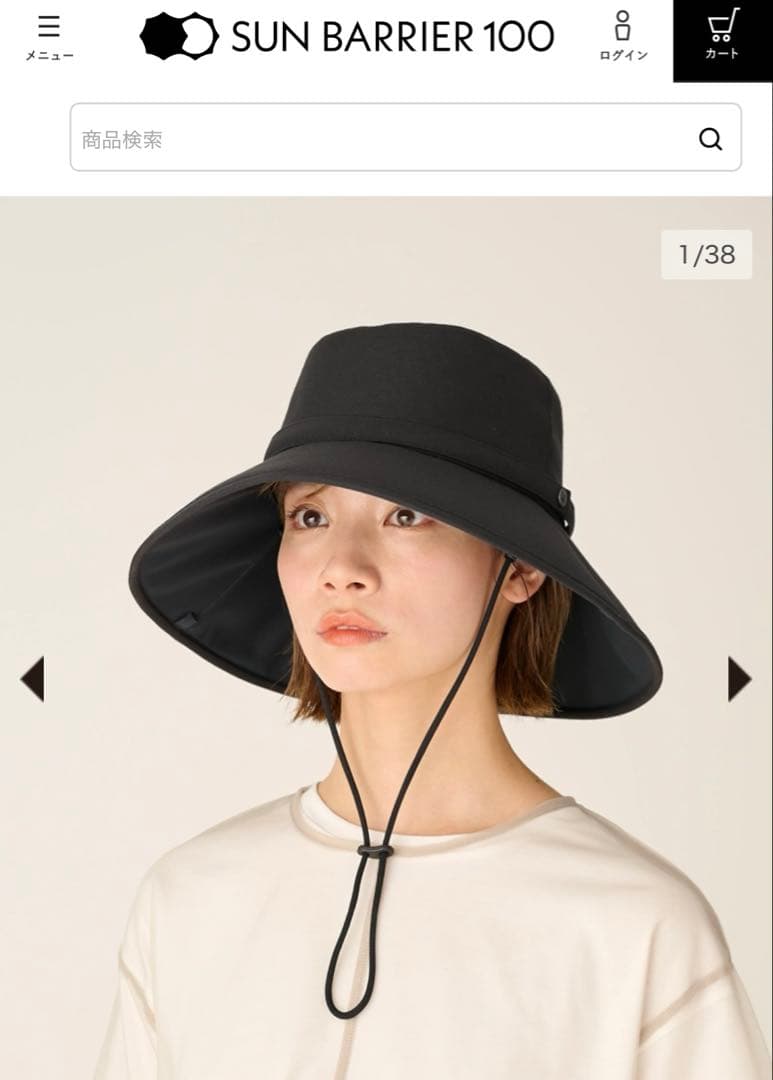773x1080 pixels.
Task: Open the メニュー hamburger menu
Action: tap(49, 38)
